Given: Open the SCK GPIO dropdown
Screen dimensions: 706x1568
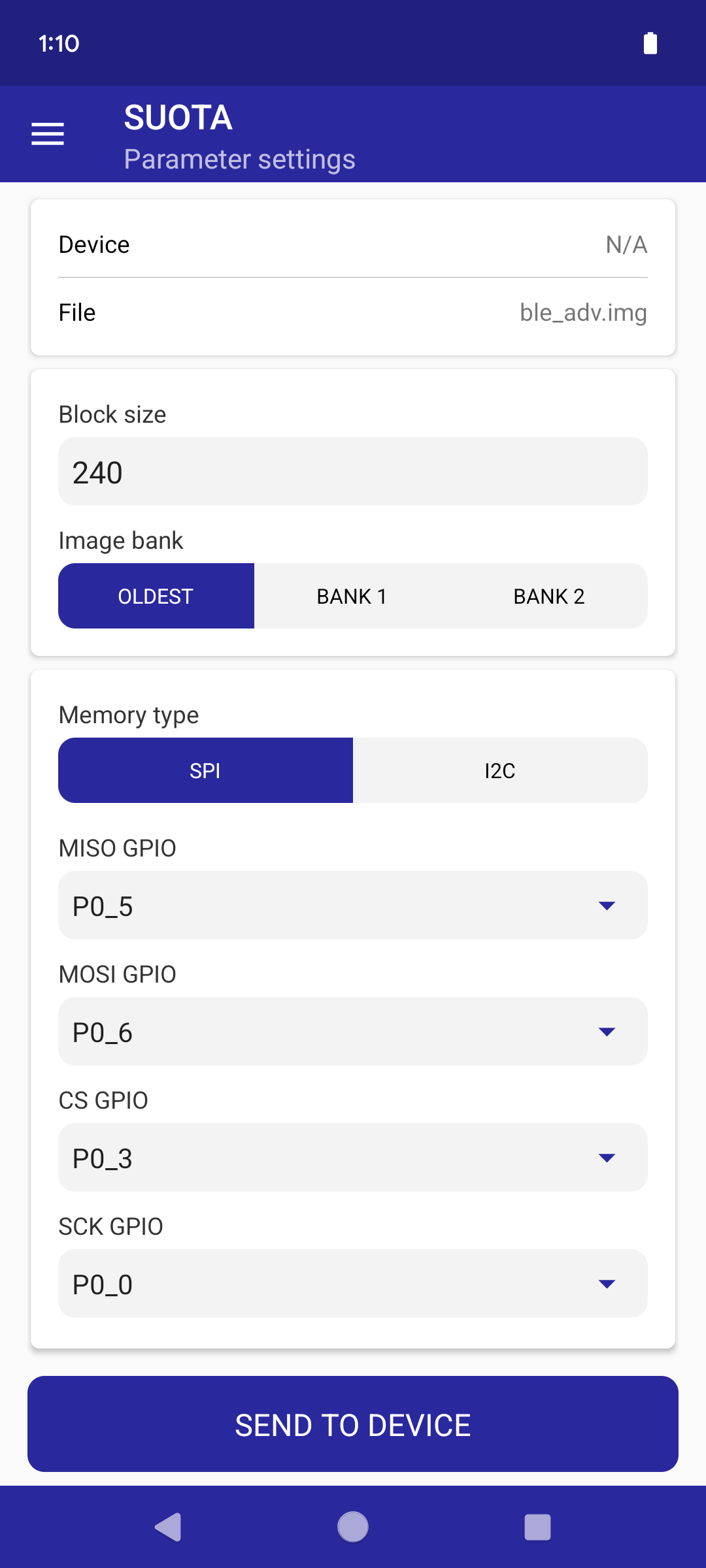Looking at the screenshot, I should click(x=353, y=1283).
